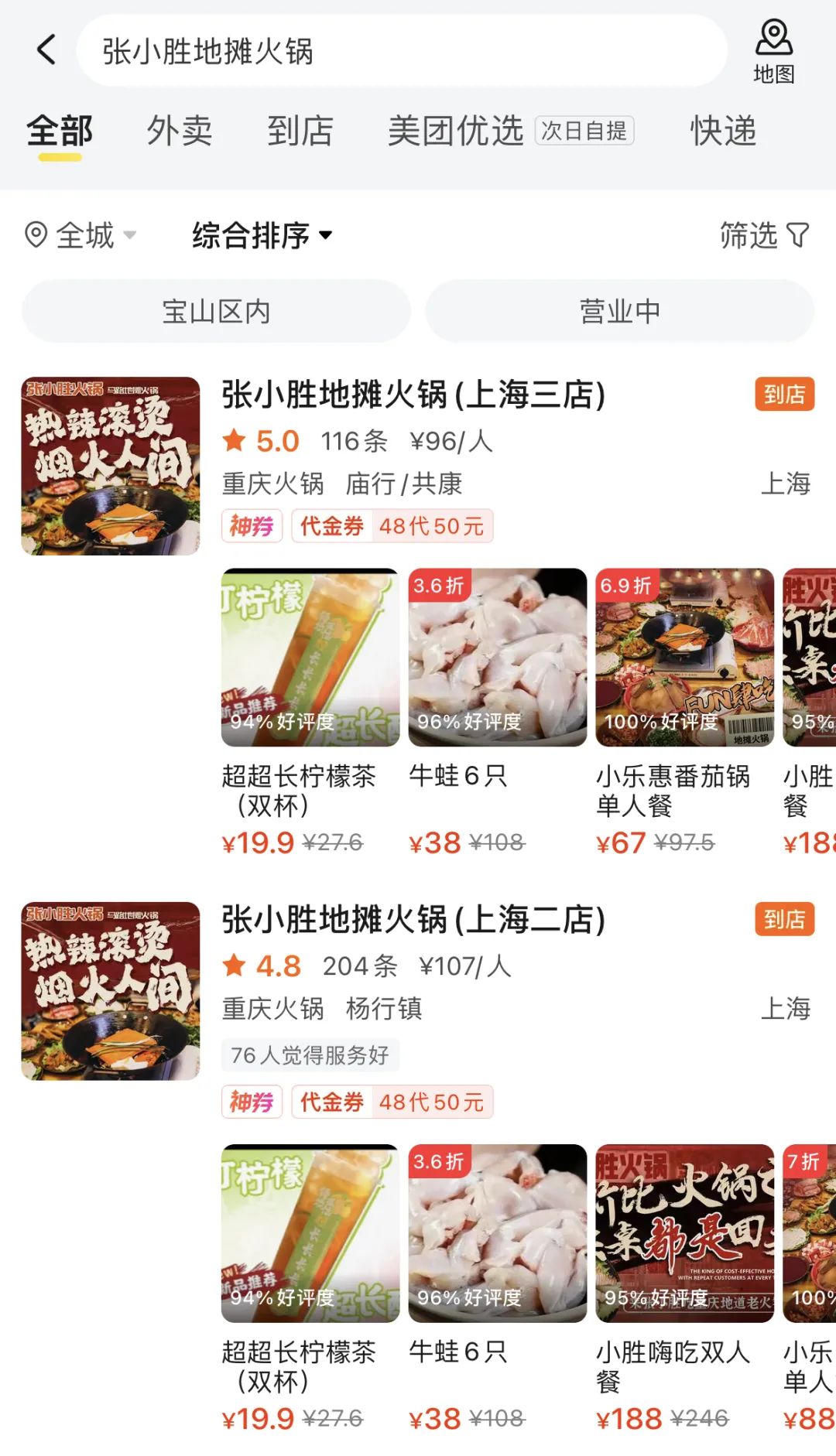Switch to the 快递 tab
Screen dimensions: 836x1456
[723, 131]
